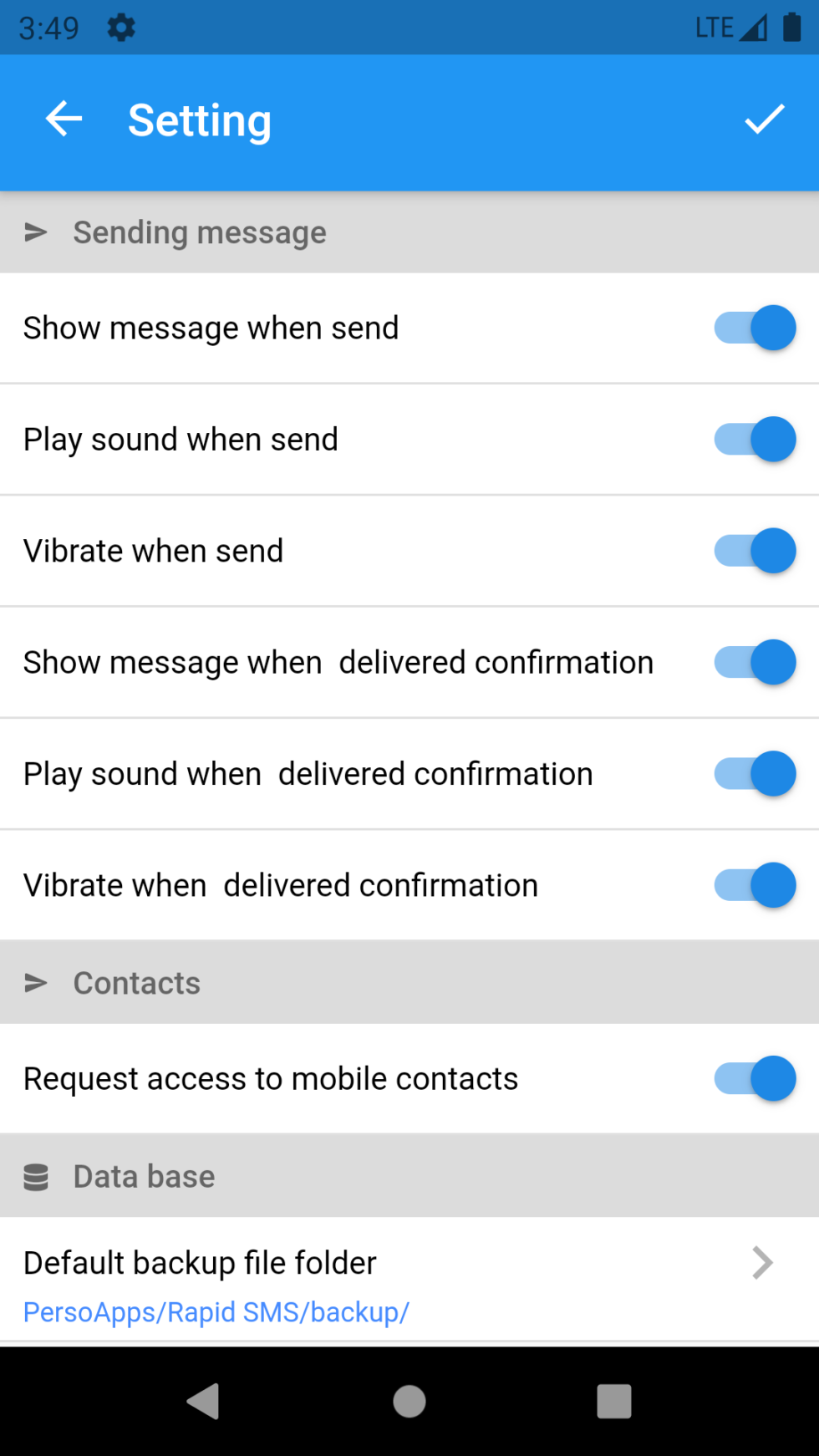
Task: Open the settings gear in the status bar
Action: tap(120, 27)
